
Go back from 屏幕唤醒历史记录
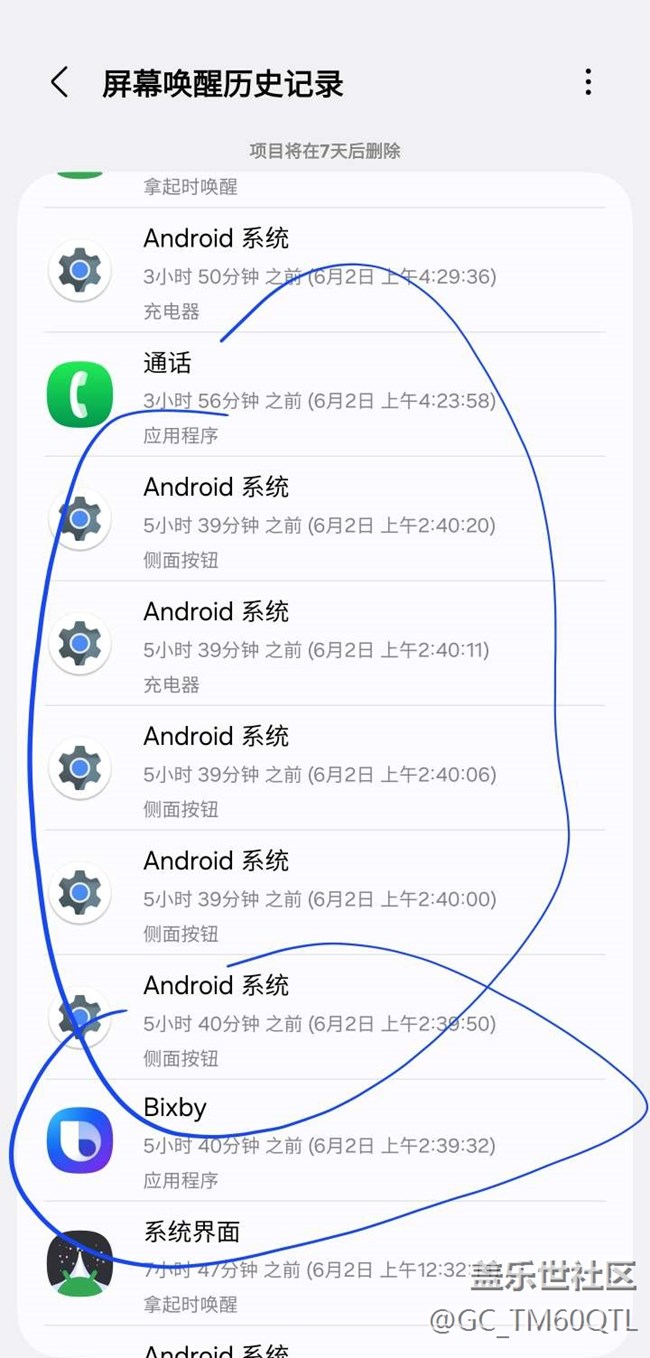(x=60, y=82)
